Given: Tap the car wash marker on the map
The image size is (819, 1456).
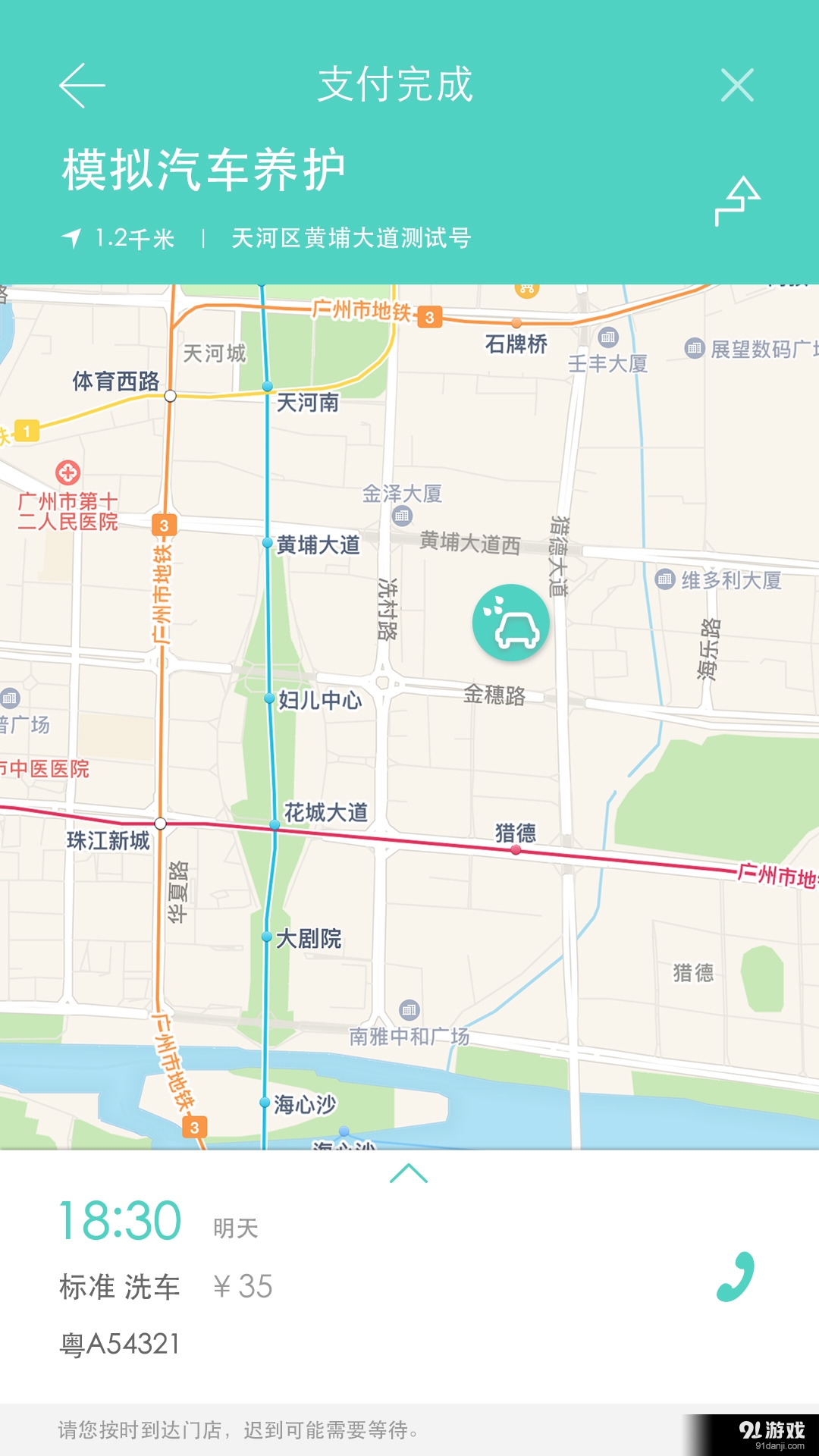Looking at the screenshot, I should (510, 623).
